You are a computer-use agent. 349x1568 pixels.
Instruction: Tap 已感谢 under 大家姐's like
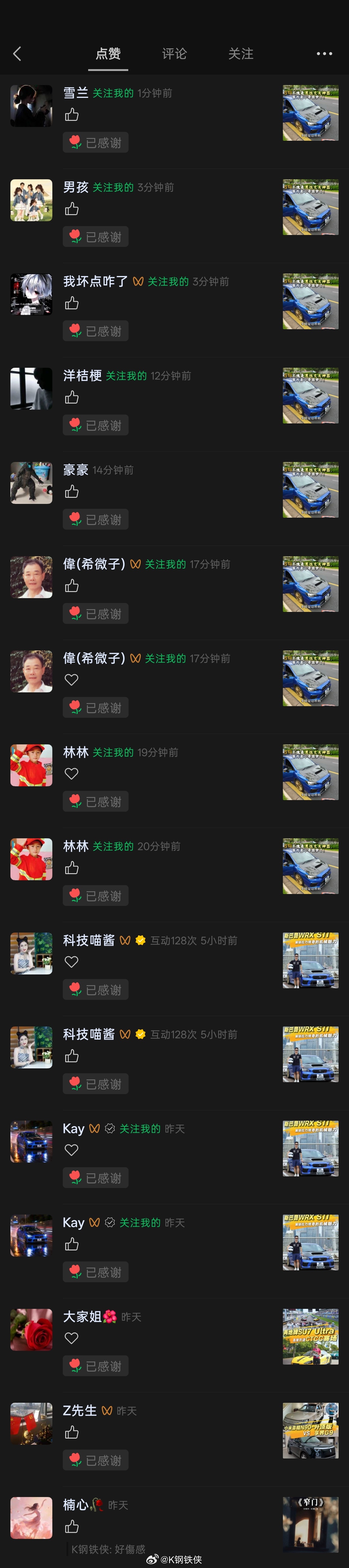click(96, 1366)
